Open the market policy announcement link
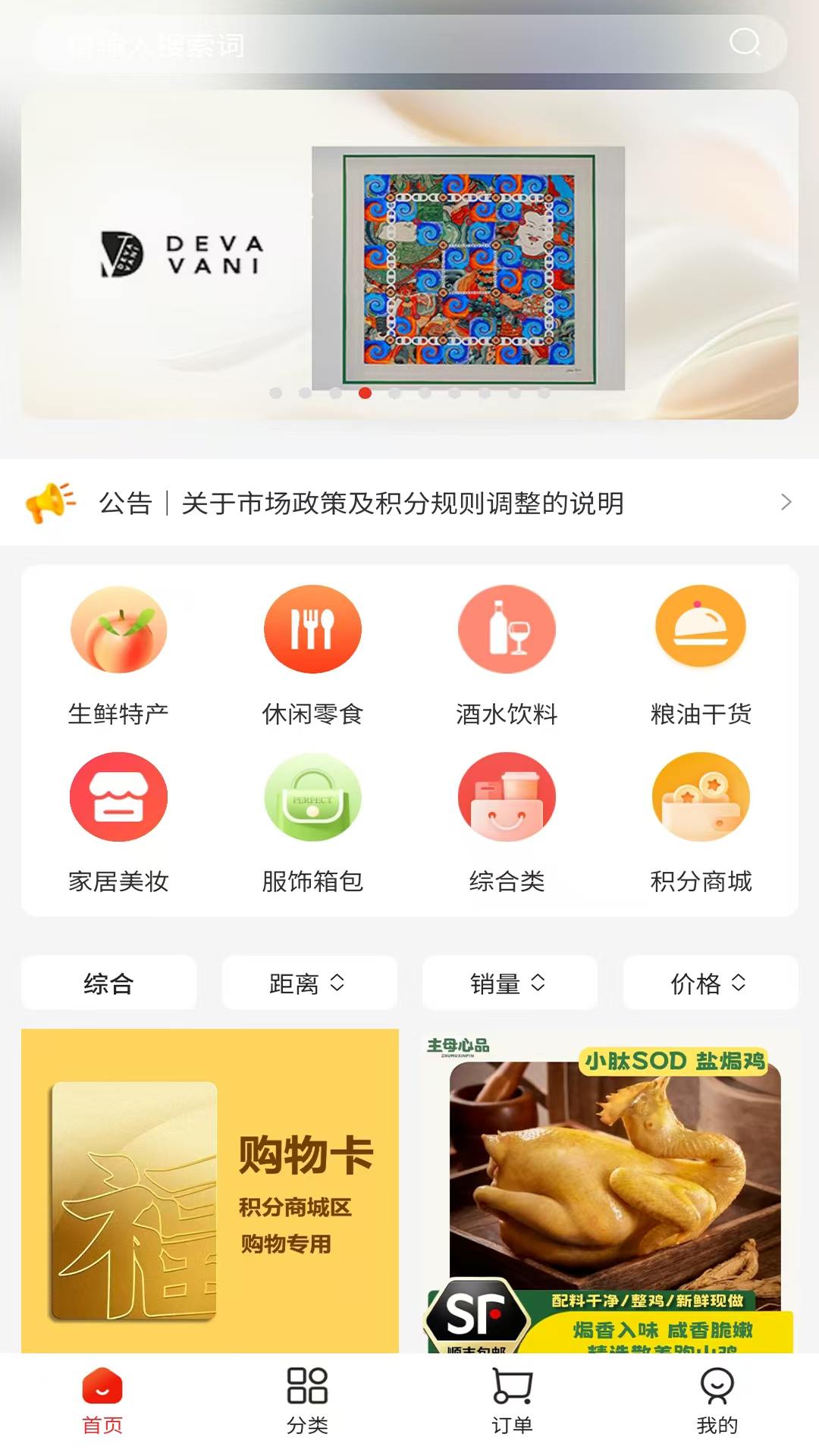This screenshot has height=1456, width=819. point(402,503)
